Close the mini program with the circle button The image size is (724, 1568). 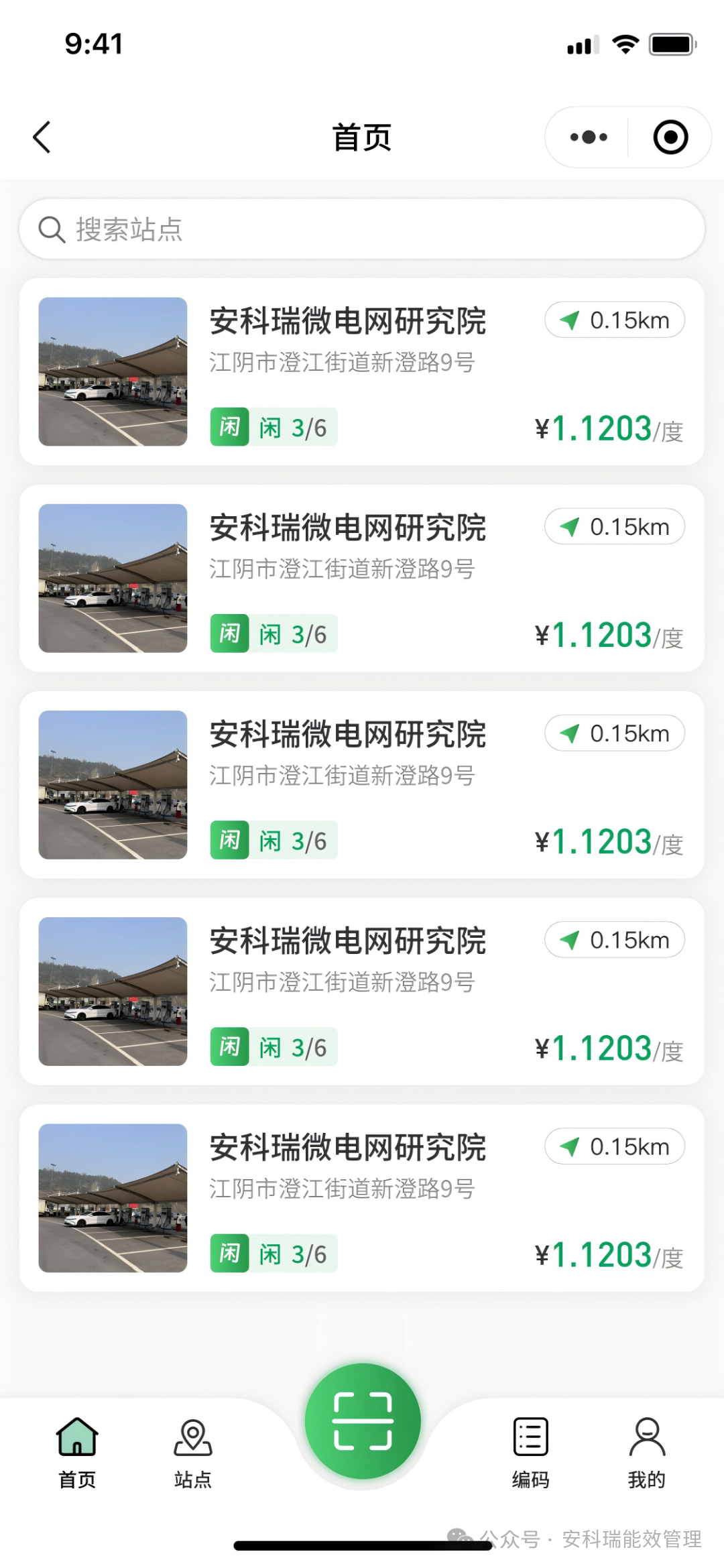tap(670, 137)
